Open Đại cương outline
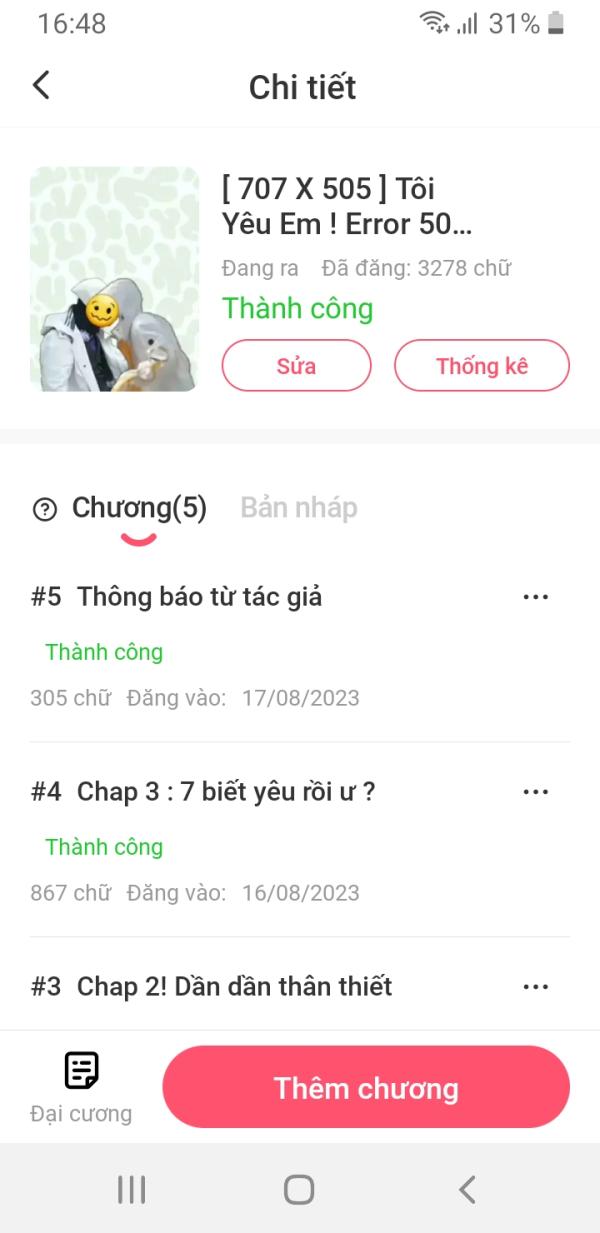 tap(81, 1087)
